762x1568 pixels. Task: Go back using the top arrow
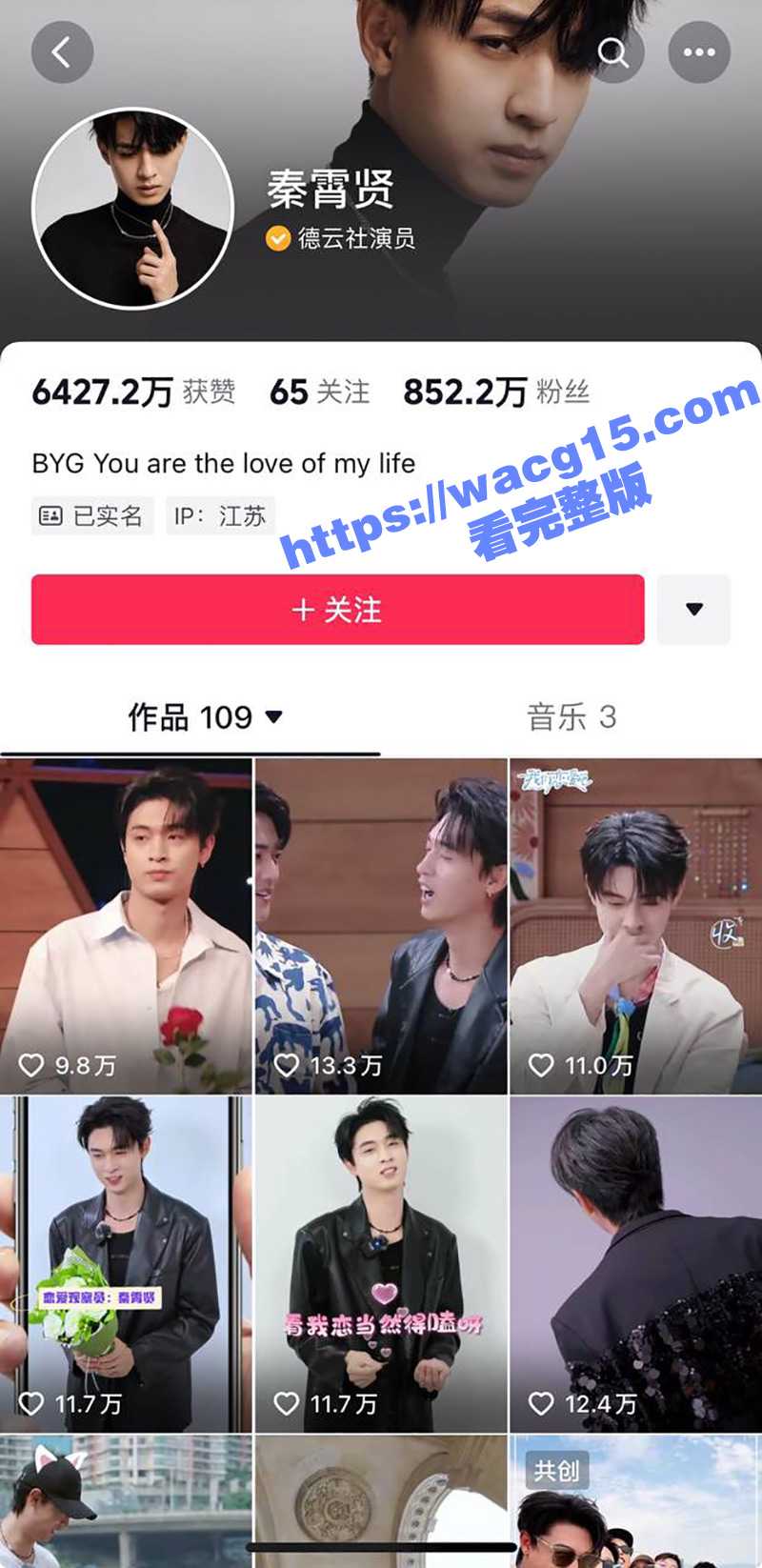tap(62, 52)
